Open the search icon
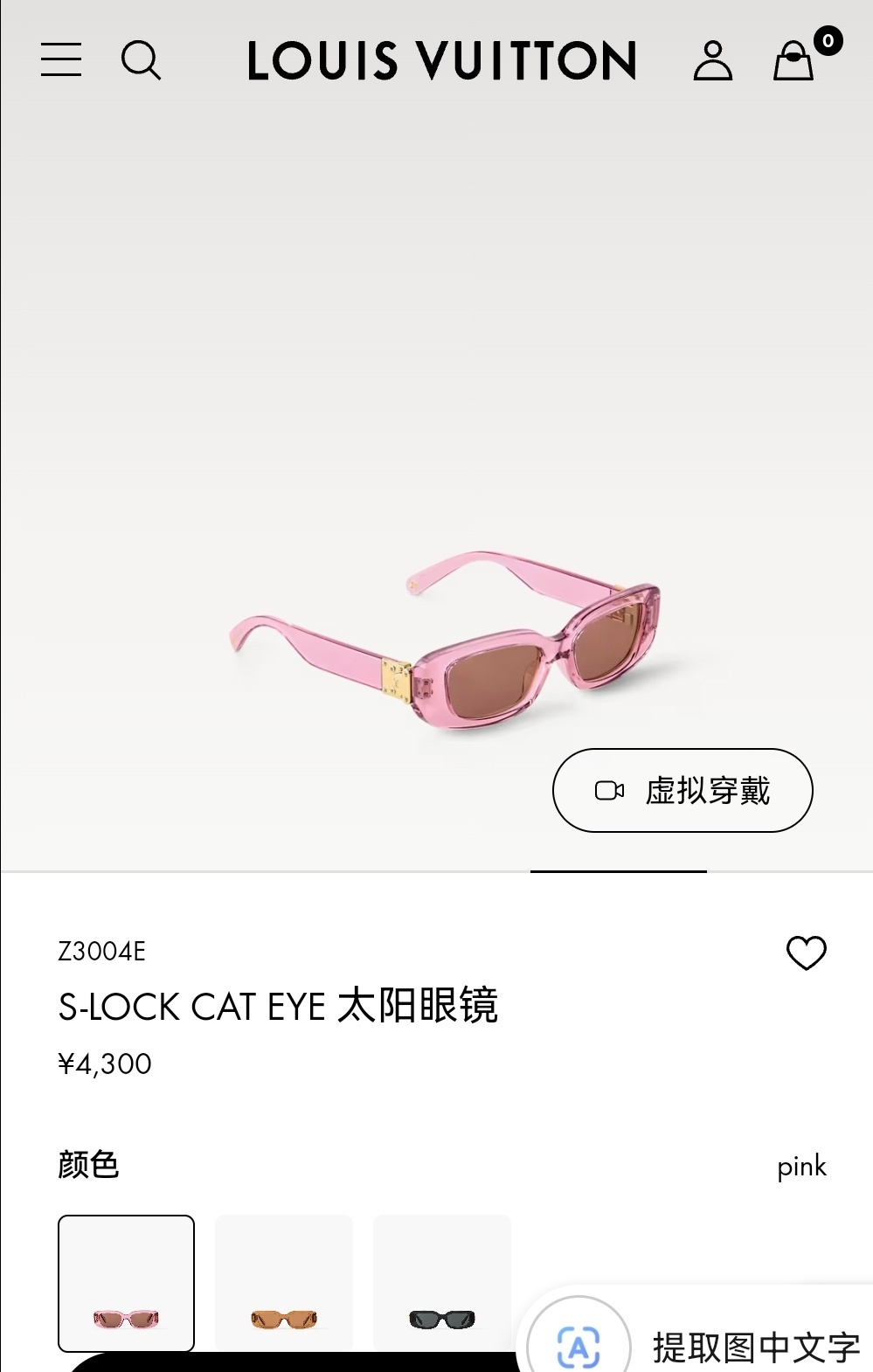Image resolution: width=873 pixels, height=1372 pixels. (141, 59)
